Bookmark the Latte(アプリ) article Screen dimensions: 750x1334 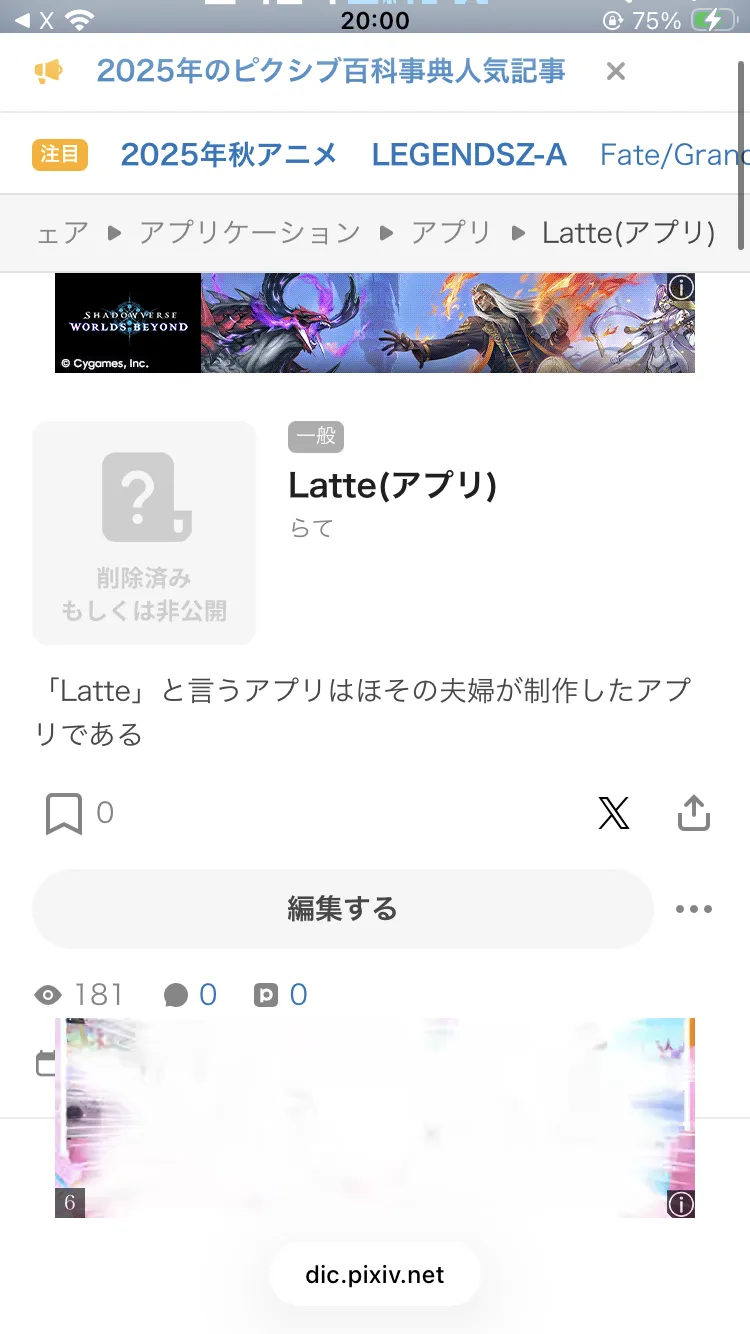pos(65,814)
